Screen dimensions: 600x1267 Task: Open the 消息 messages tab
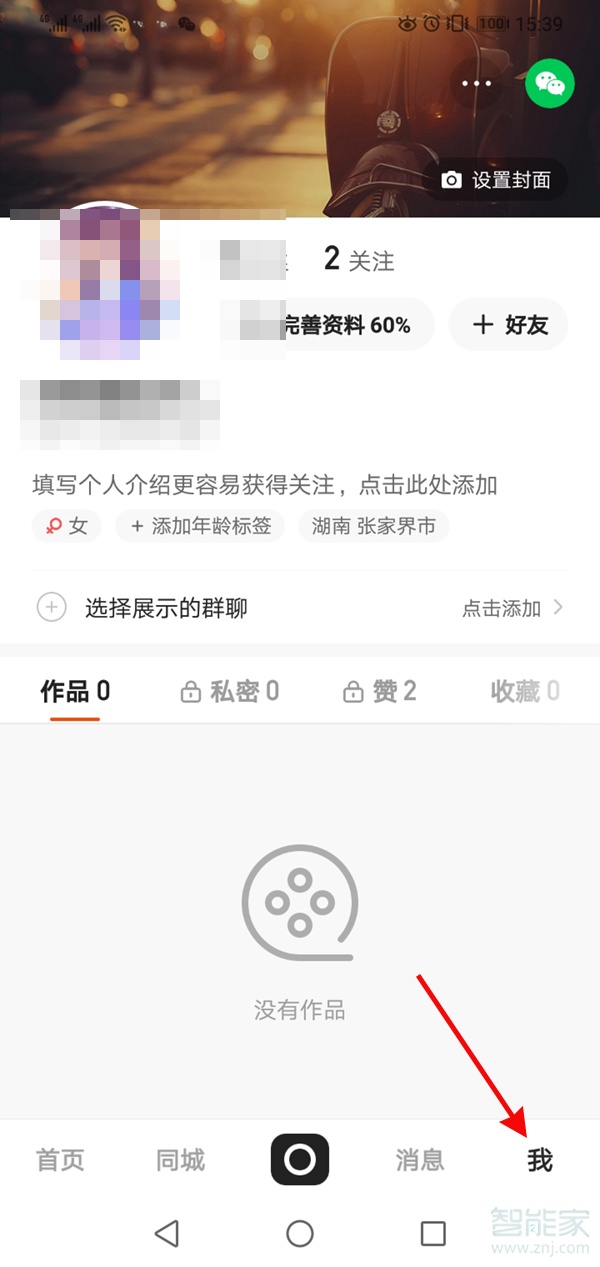tap(420, 1160)
